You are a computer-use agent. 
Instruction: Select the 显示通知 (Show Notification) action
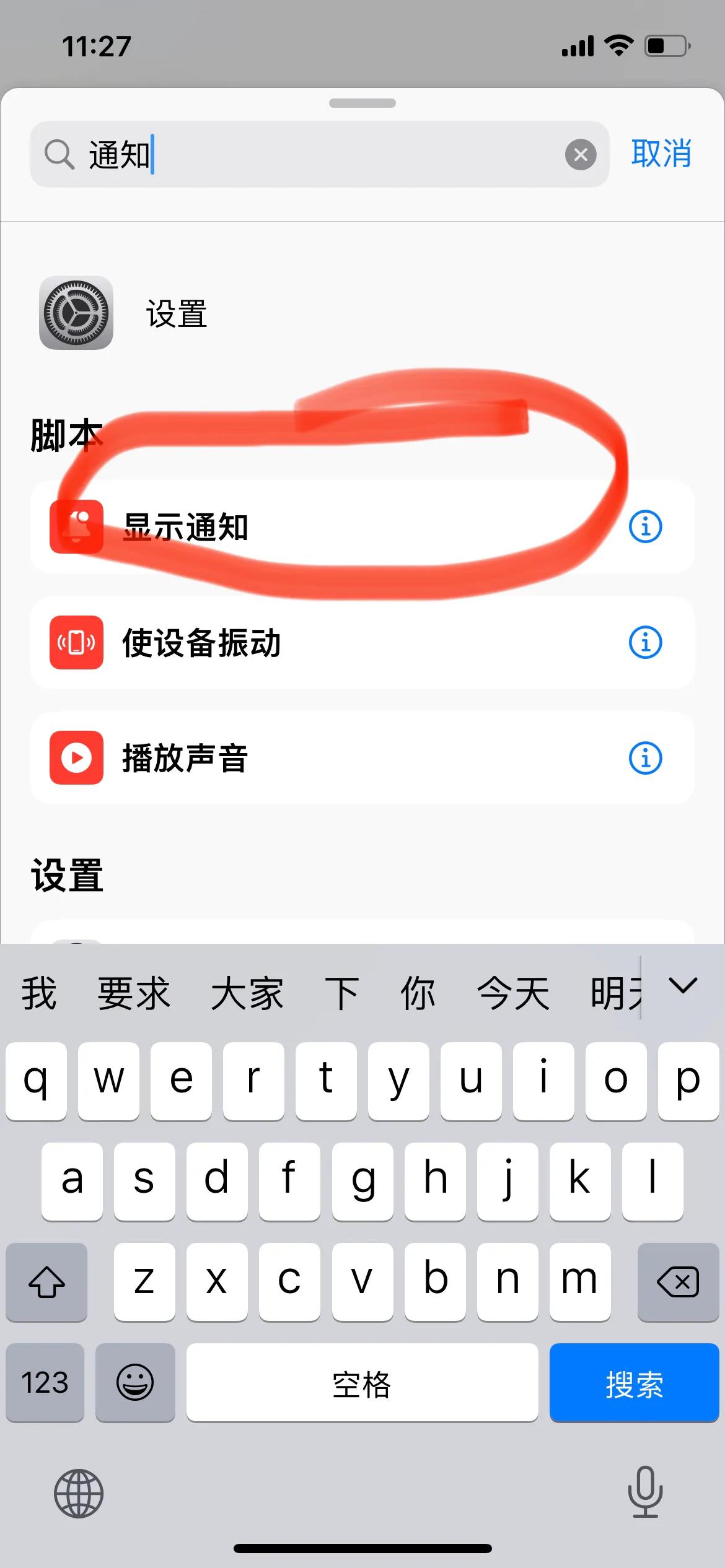[x=186, y=528]
